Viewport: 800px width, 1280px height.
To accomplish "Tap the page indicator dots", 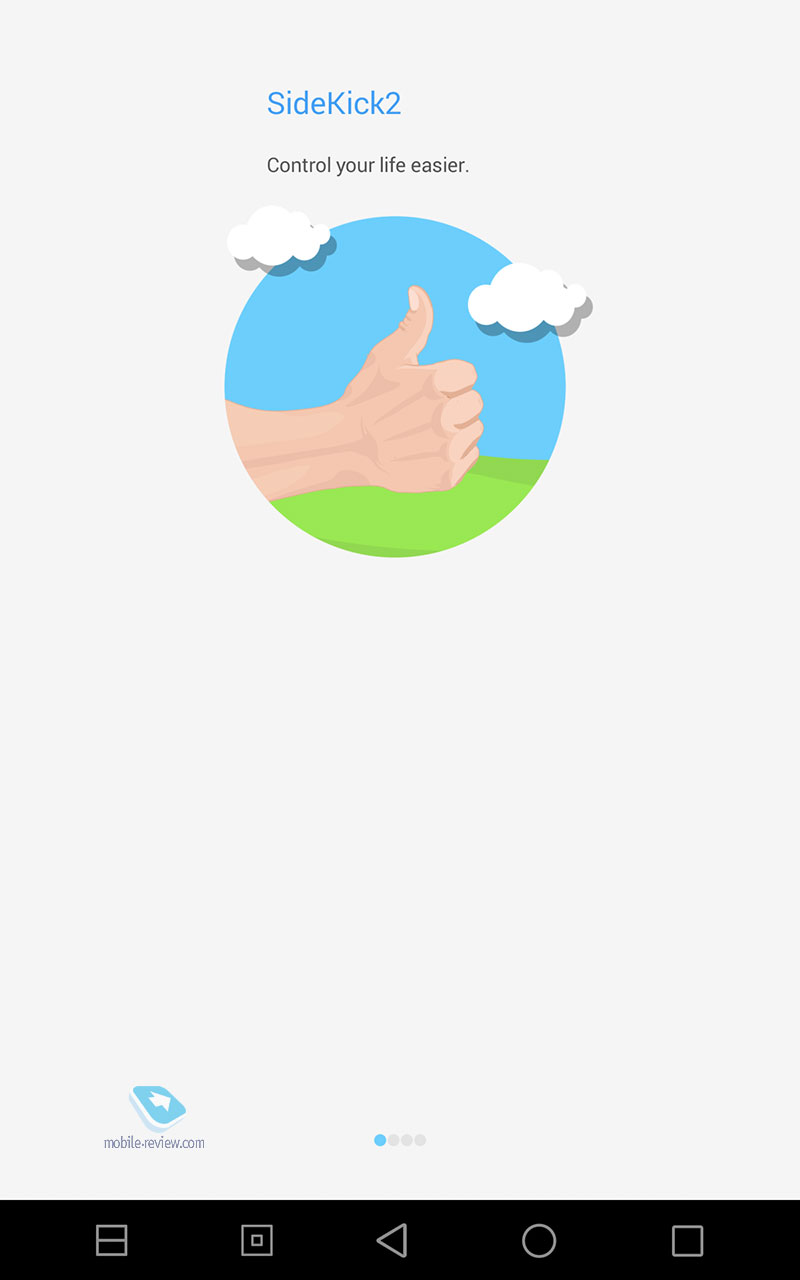I will pos(400,1140).
